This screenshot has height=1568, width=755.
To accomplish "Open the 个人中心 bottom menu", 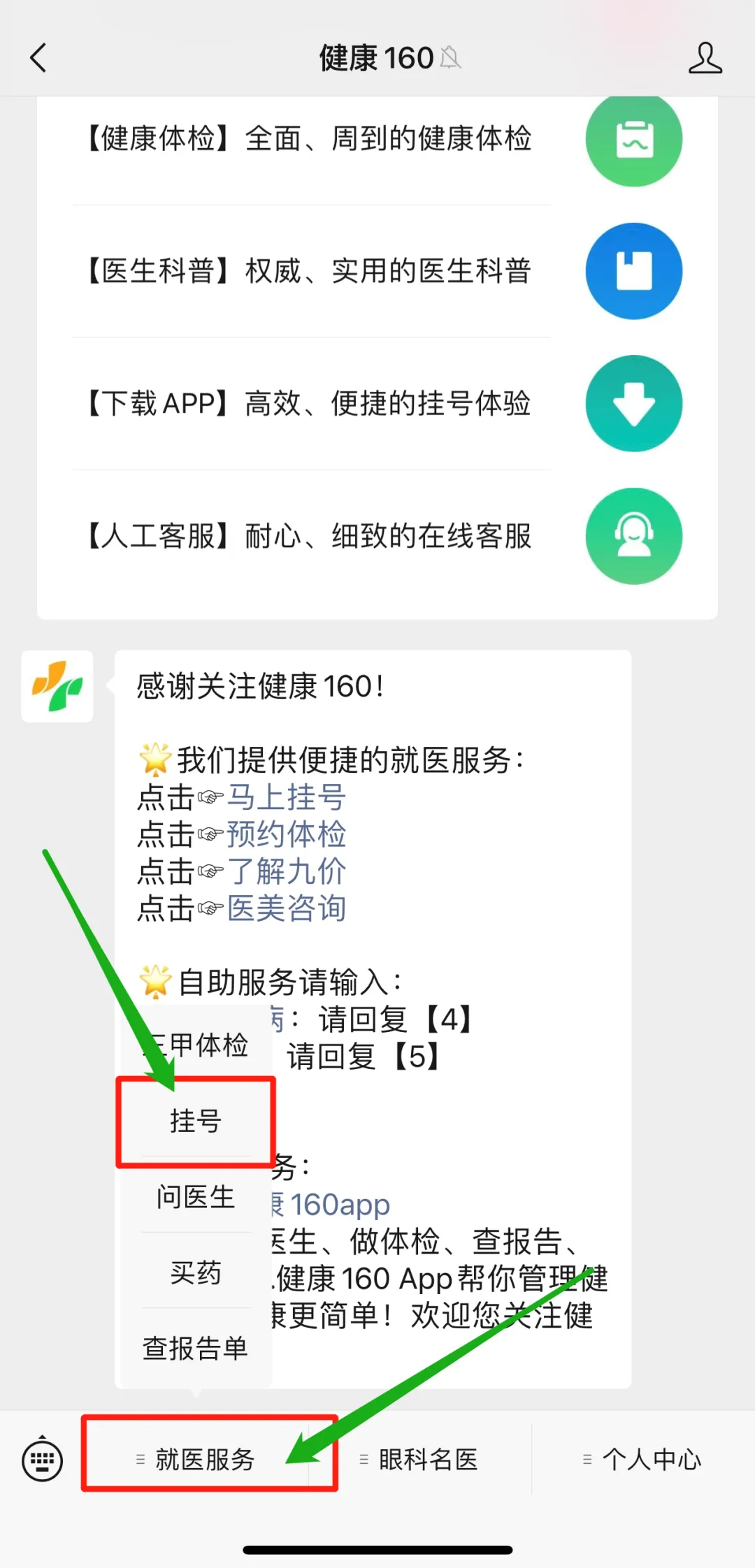I will (x=651, y=1459).
